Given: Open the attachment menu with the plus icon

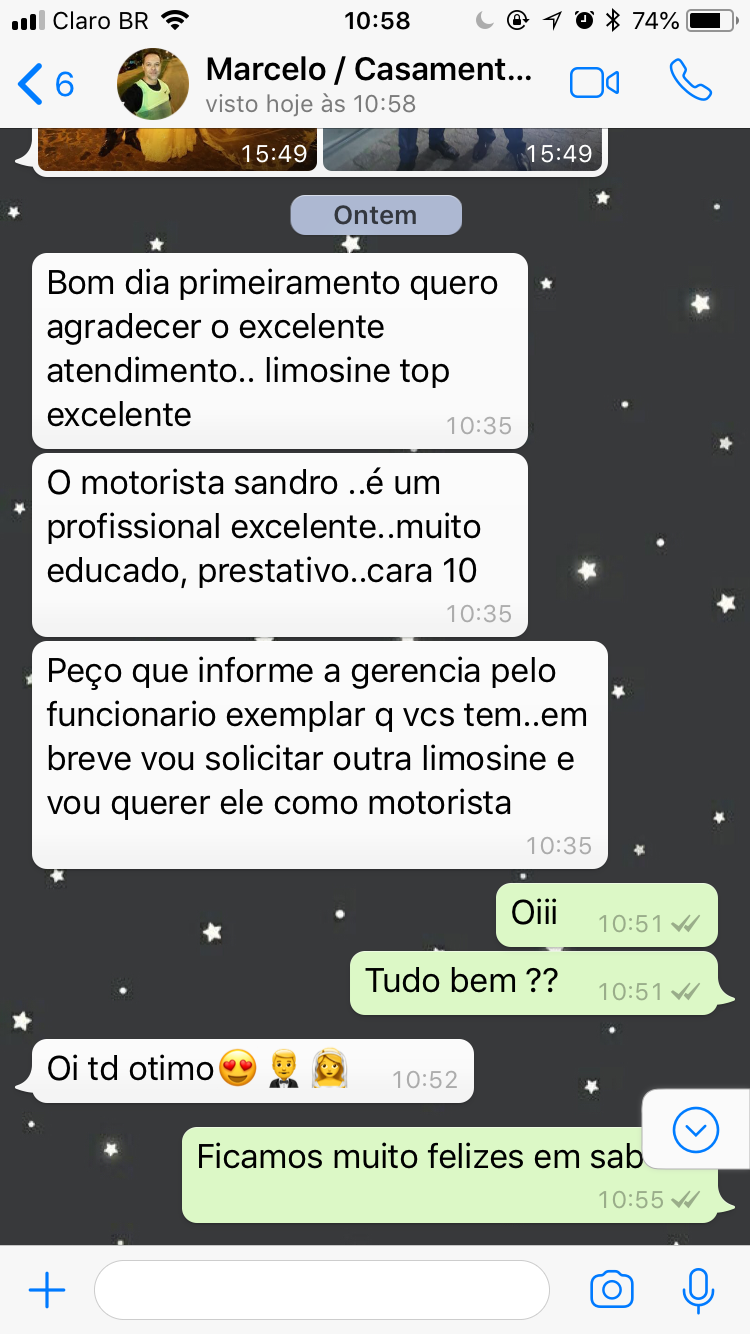Looking at the screenshot, I should coord(46,1290).
